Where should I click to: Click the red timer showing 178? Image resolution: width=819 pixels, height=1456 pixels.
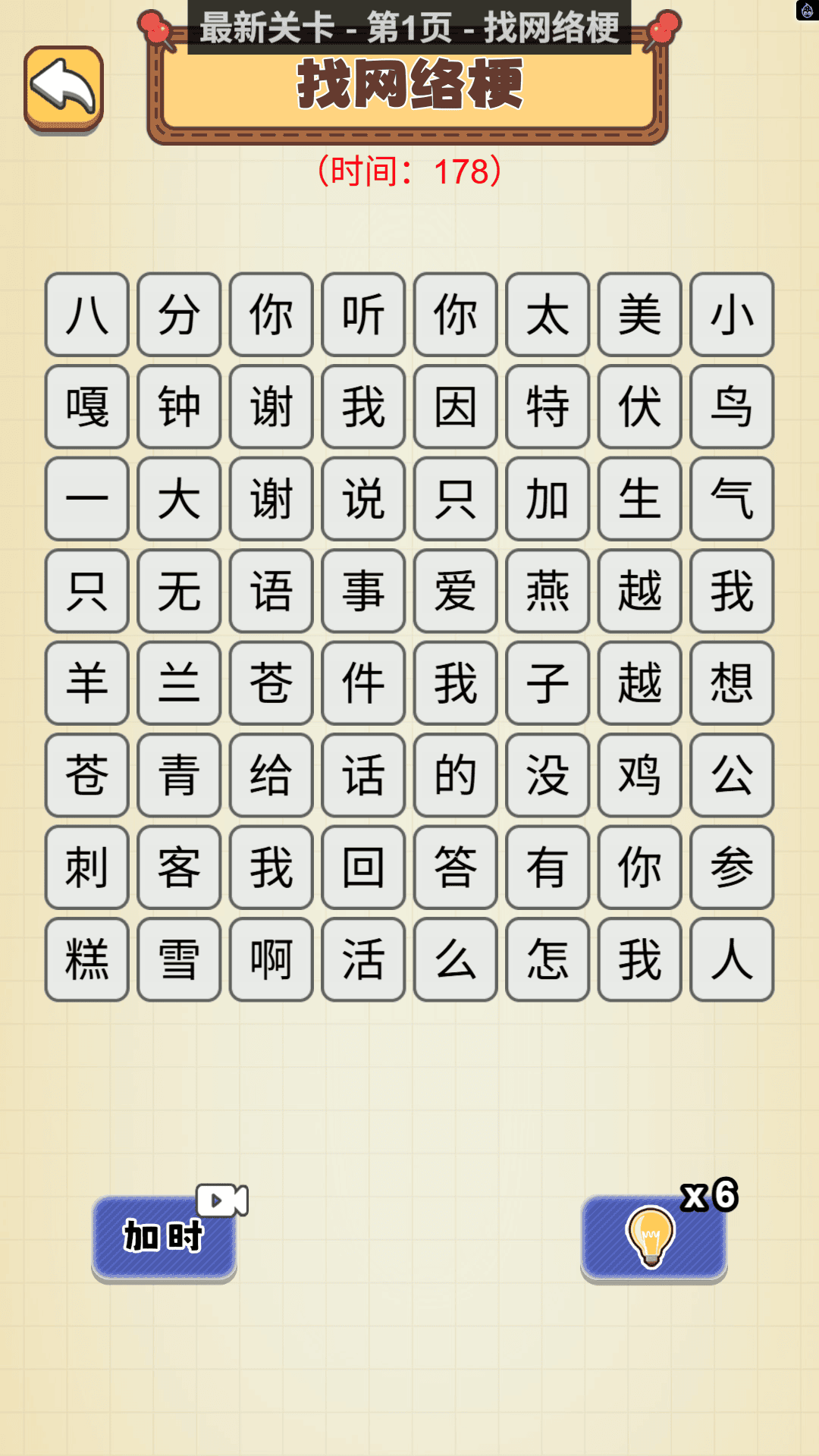(409, 171)
